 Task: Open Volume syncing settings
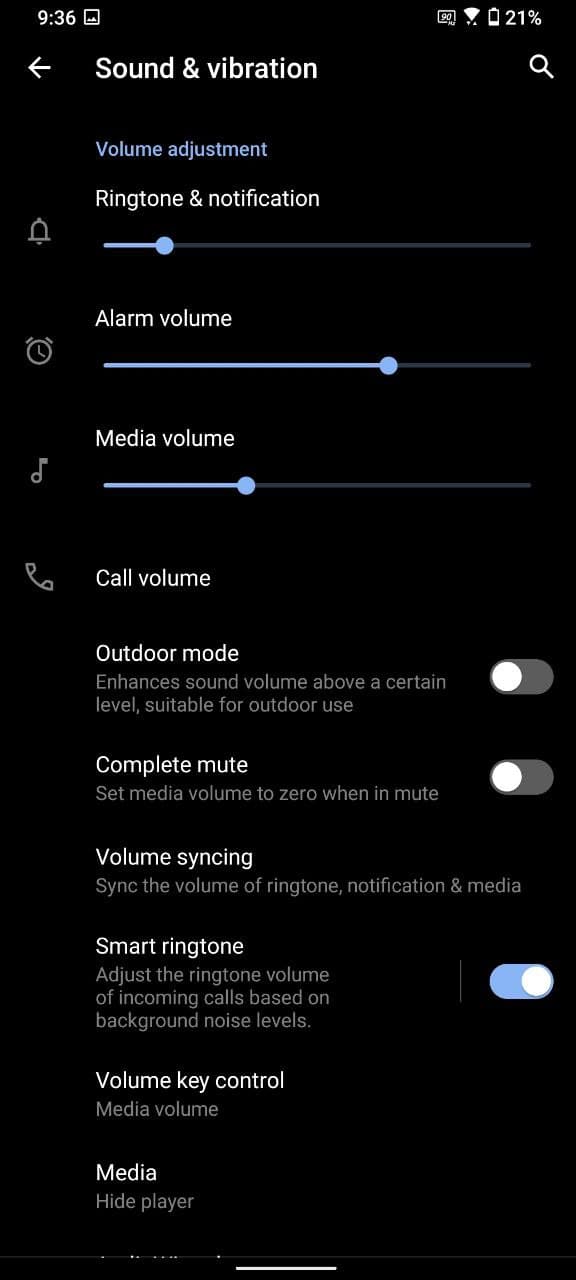[288, 870]
